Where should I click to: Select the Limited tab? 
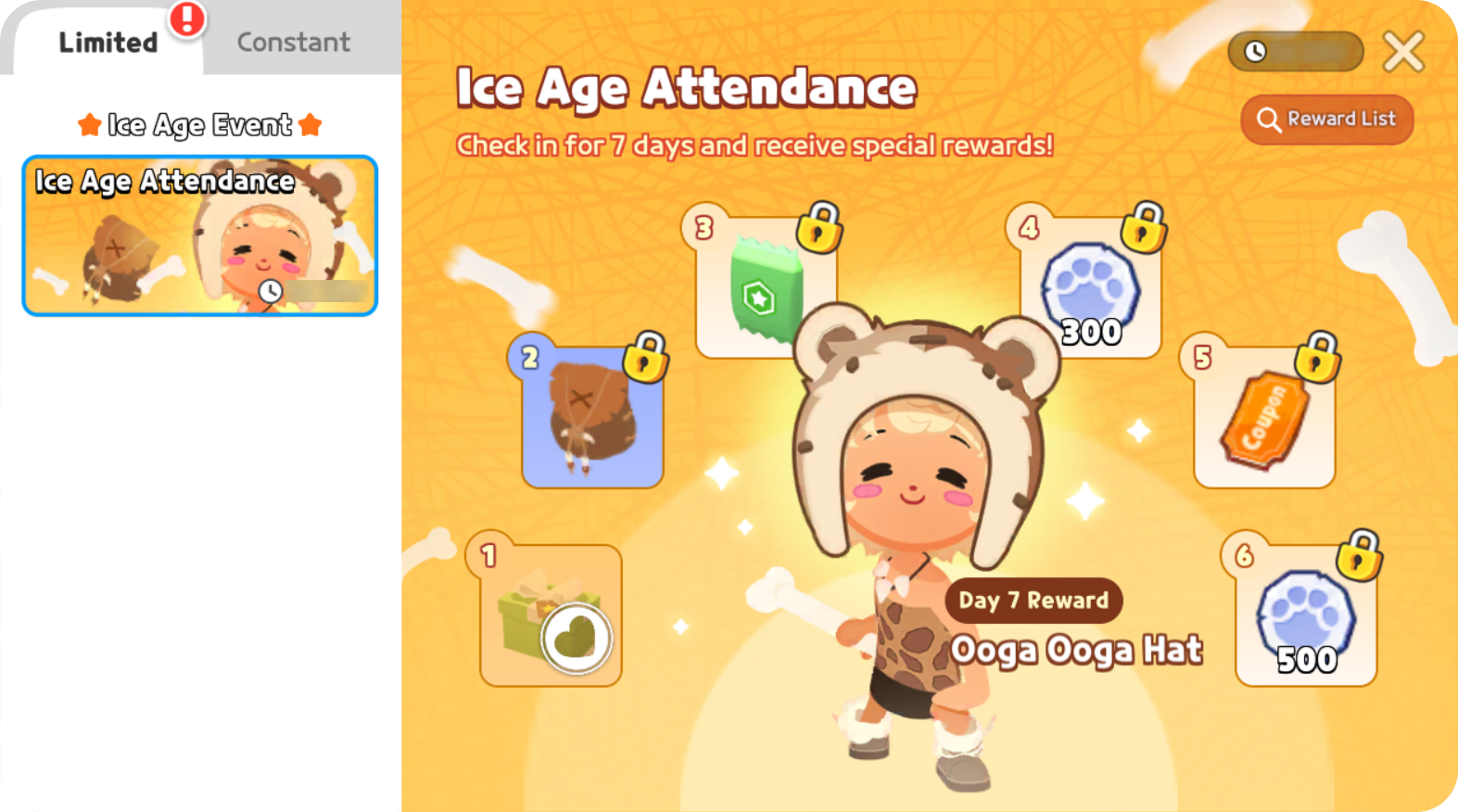click(108, 42)
